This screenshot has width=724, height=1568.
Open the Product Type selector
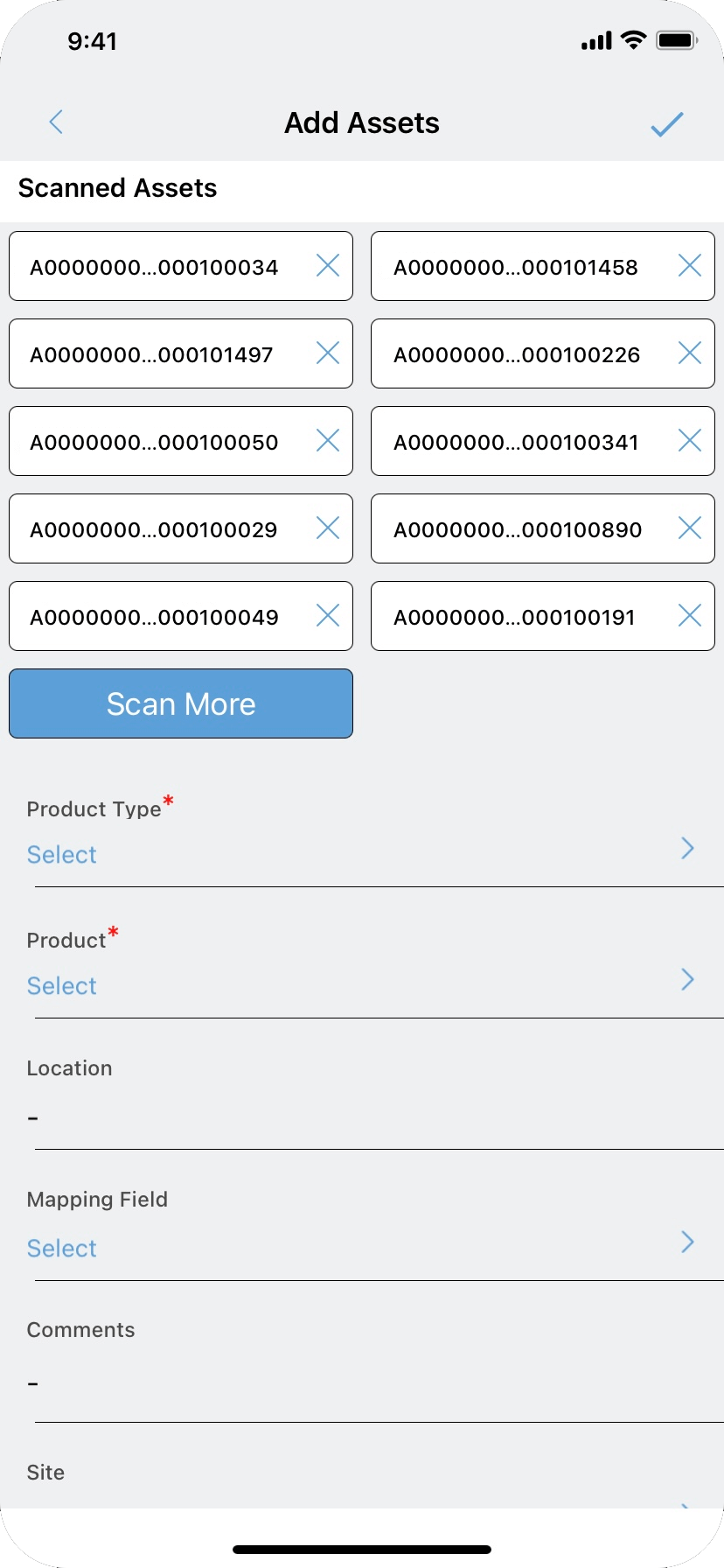click(362, 853)
